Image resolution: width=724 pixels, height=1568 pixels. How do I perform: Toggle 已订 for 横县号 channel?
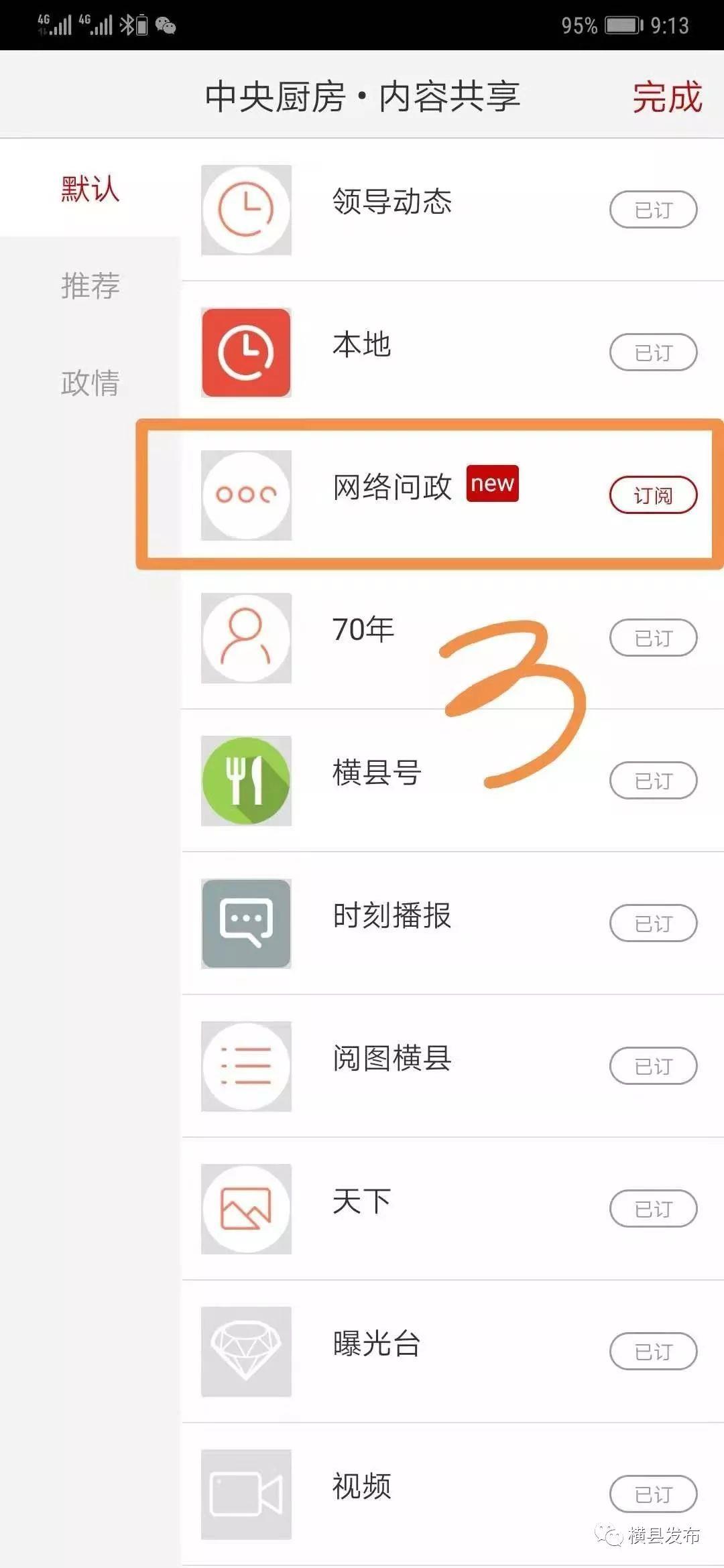click(653, 781)
